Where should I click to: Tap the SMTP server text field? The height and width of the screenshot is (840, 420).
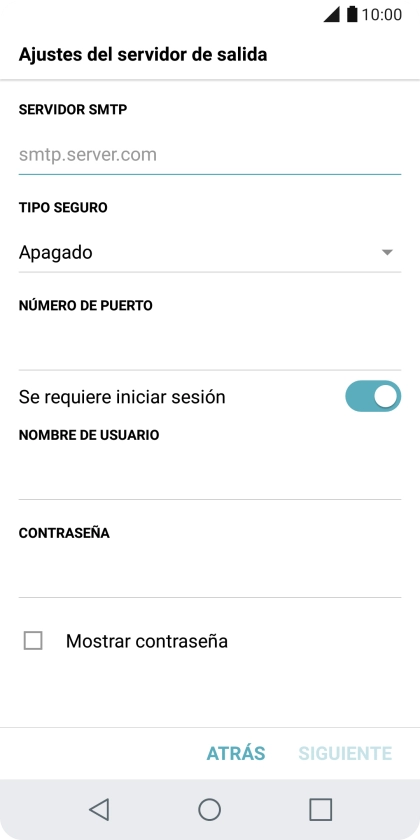click(x=209, y=155)
